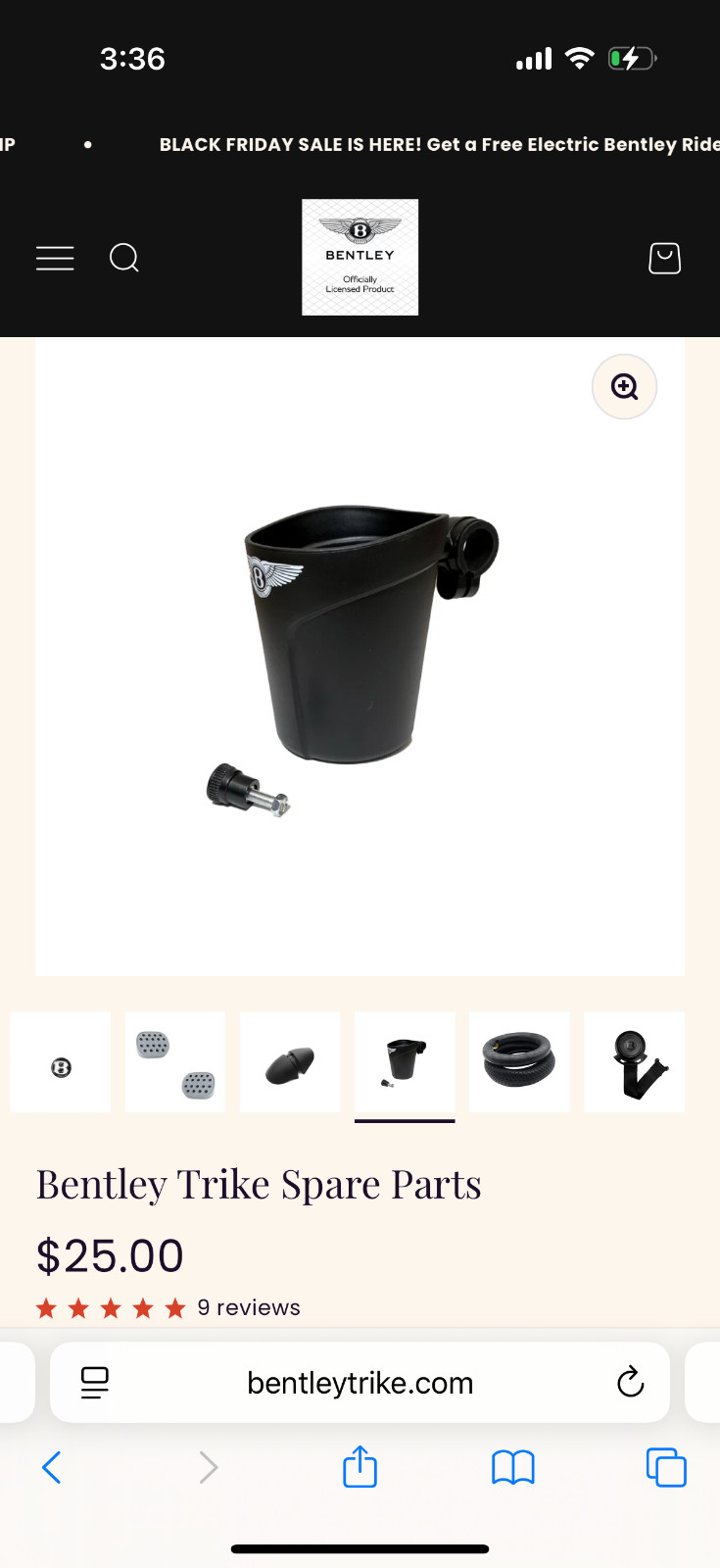The height and width of the screenshot is (1568, 720).
Task: Open the 9 reviews link
Action: point(248,1307)
